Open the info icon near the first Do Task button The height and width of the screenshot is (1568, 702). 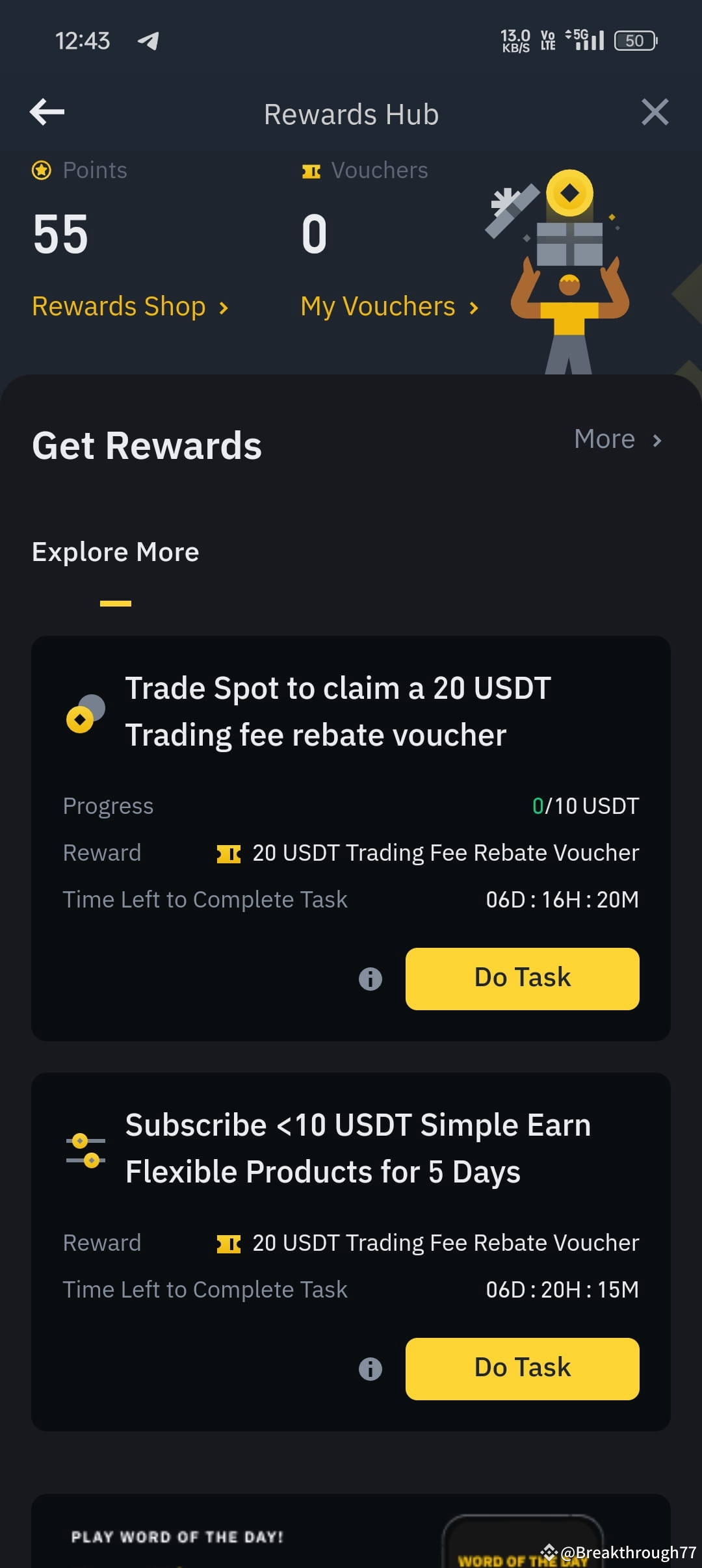click(x=369, y=978)
